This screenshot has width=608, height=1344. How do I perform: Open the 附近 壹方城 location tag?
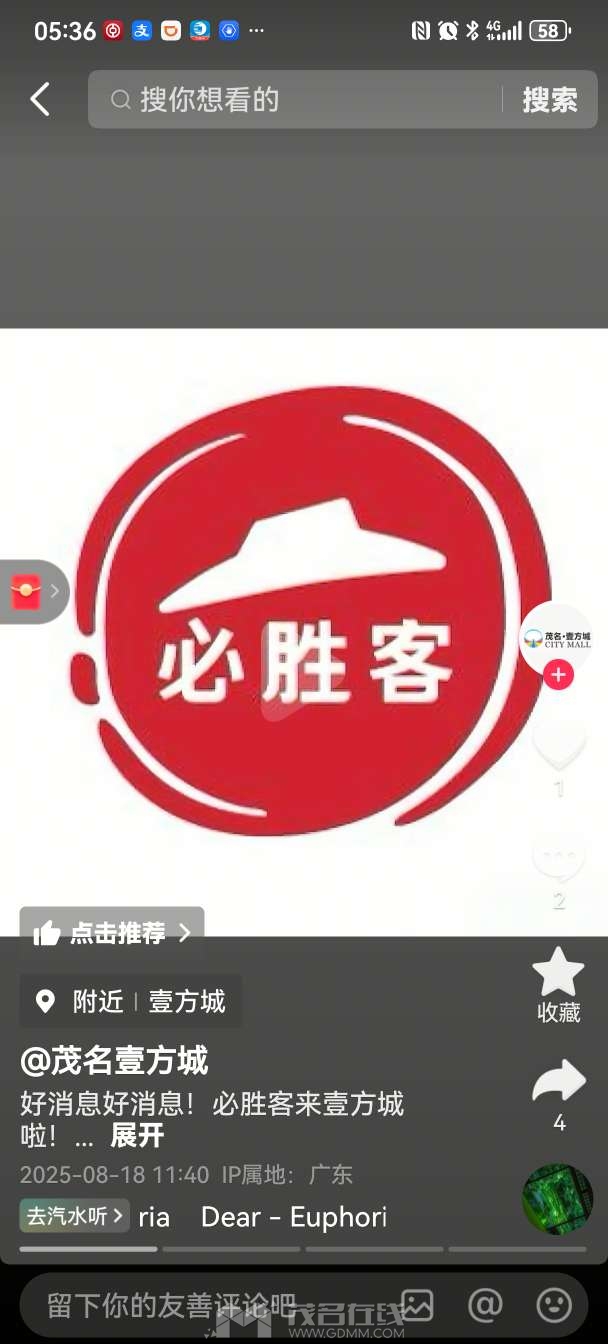point(130,1001)
